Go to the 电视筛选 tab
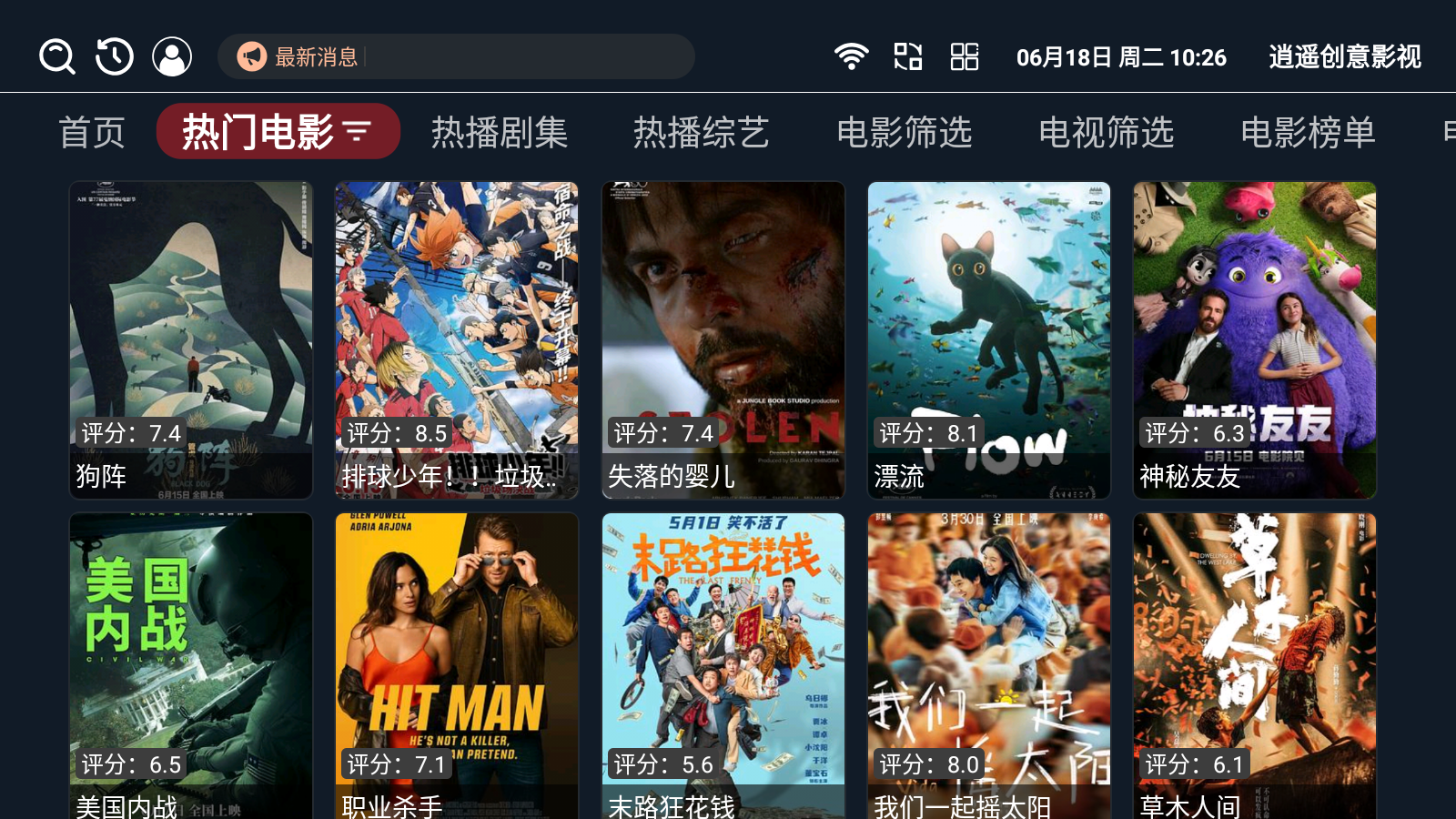The image size is (1456, 819). coord(1106,133)
